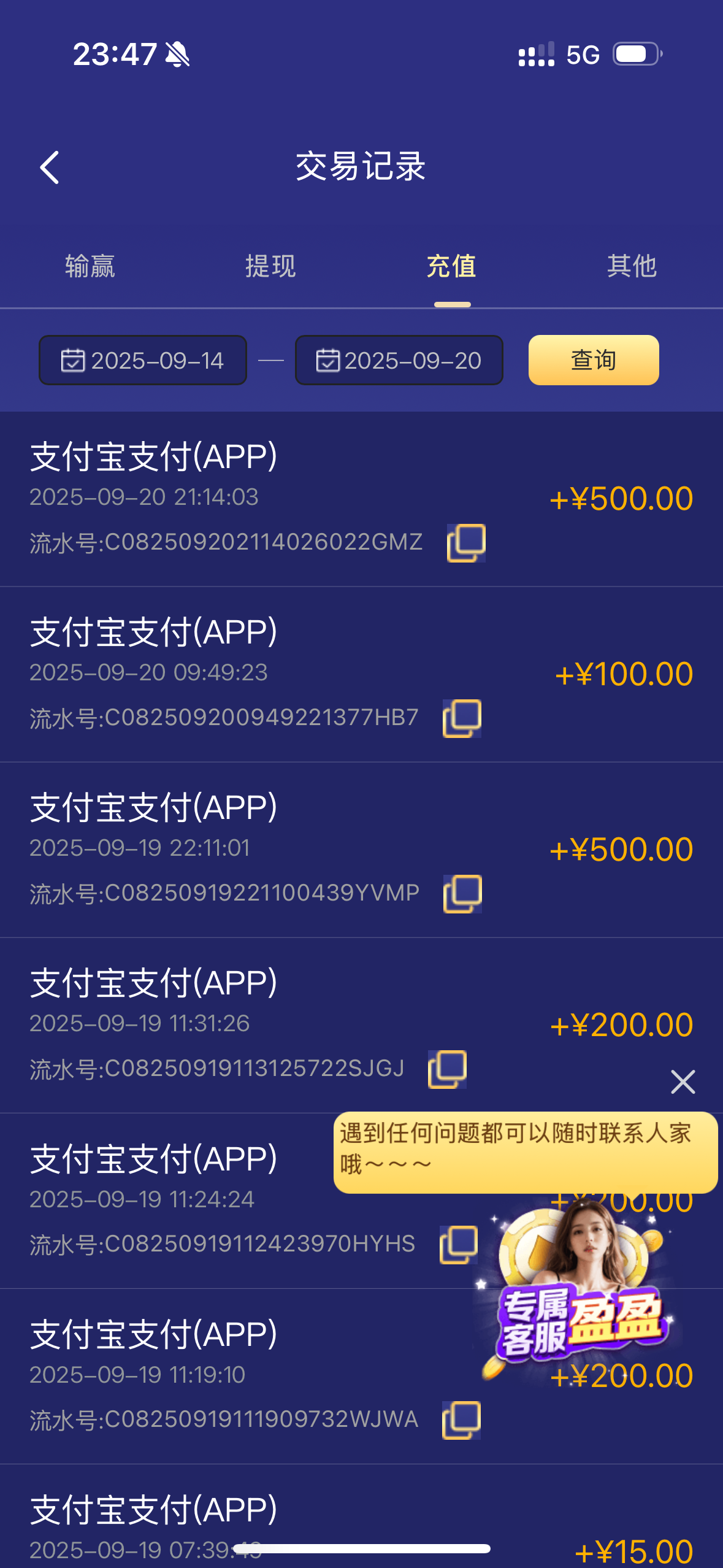Tap the 查询 button
Viewport: 723px width, 1568px height.
coord(594,360)
